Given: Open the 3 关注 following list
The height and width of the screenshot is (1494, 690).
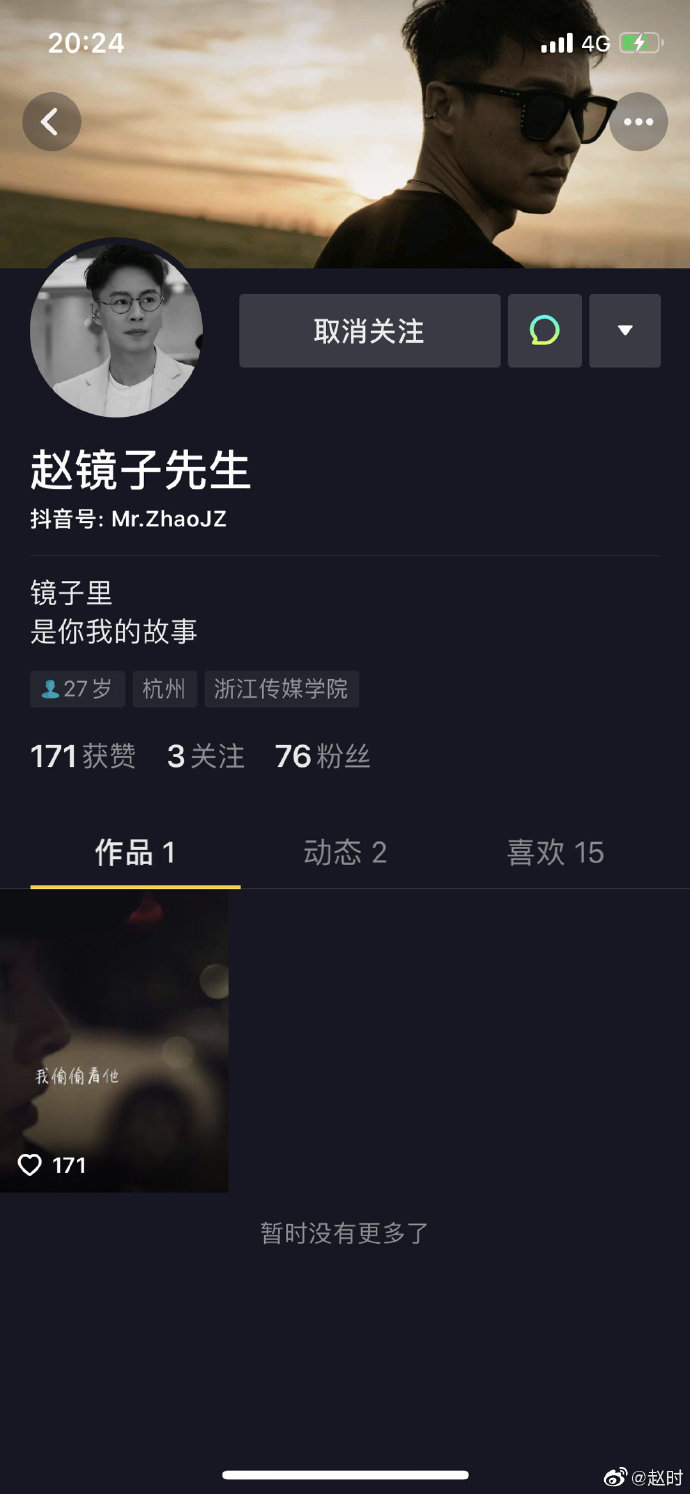Looking at the screenshot, I should pos(206,757).
